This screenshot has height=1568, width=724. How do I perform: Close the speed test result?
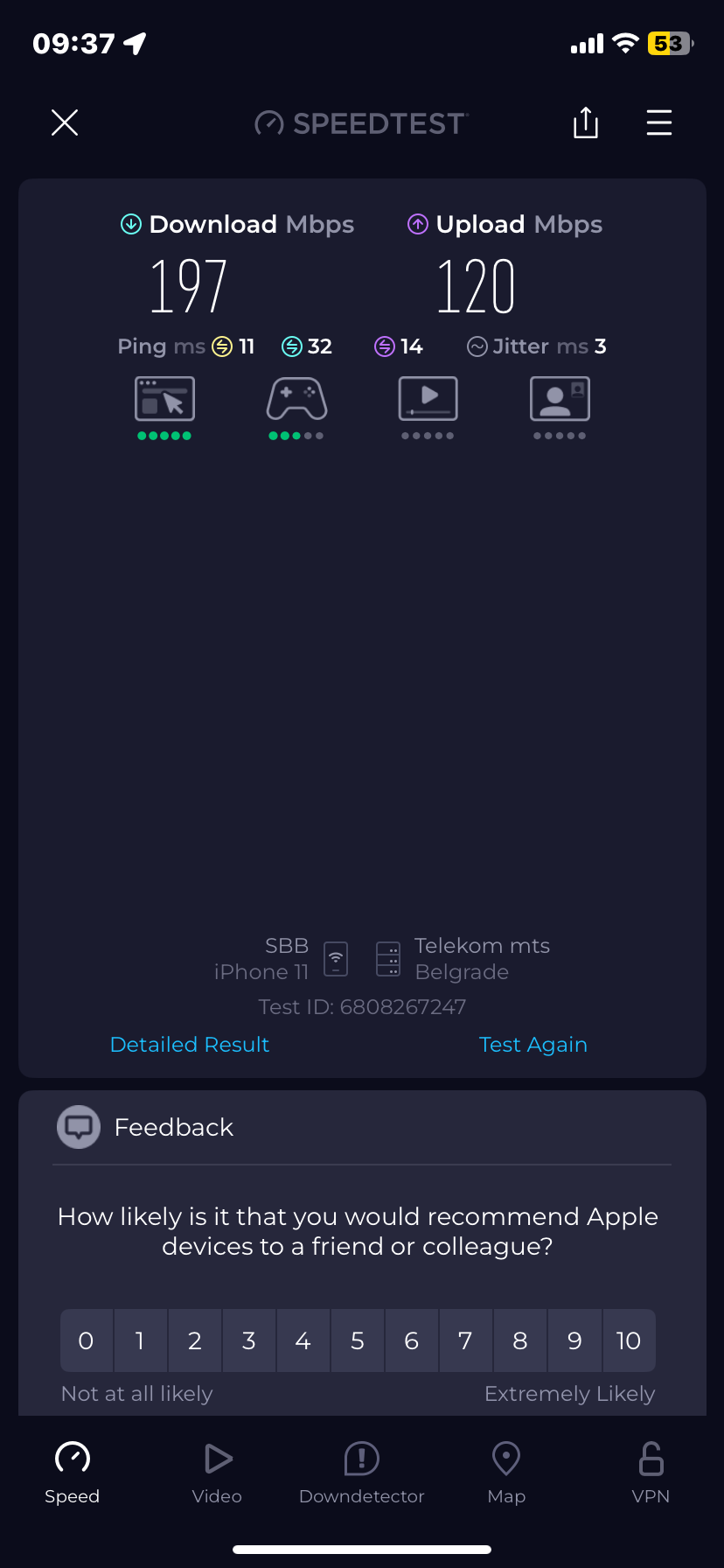coord(65,122)
